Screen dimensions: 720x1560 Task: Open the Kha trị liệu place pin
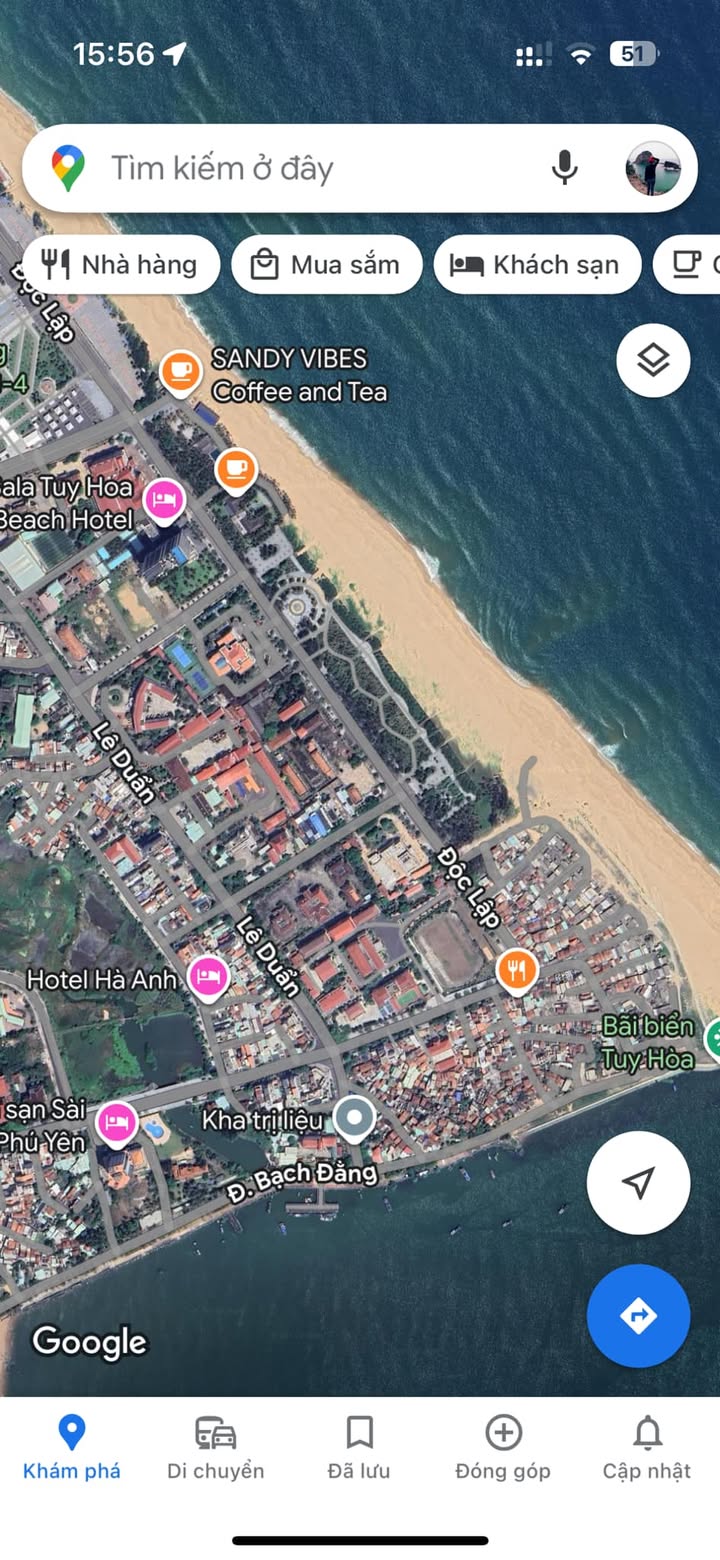point(353,1119)
